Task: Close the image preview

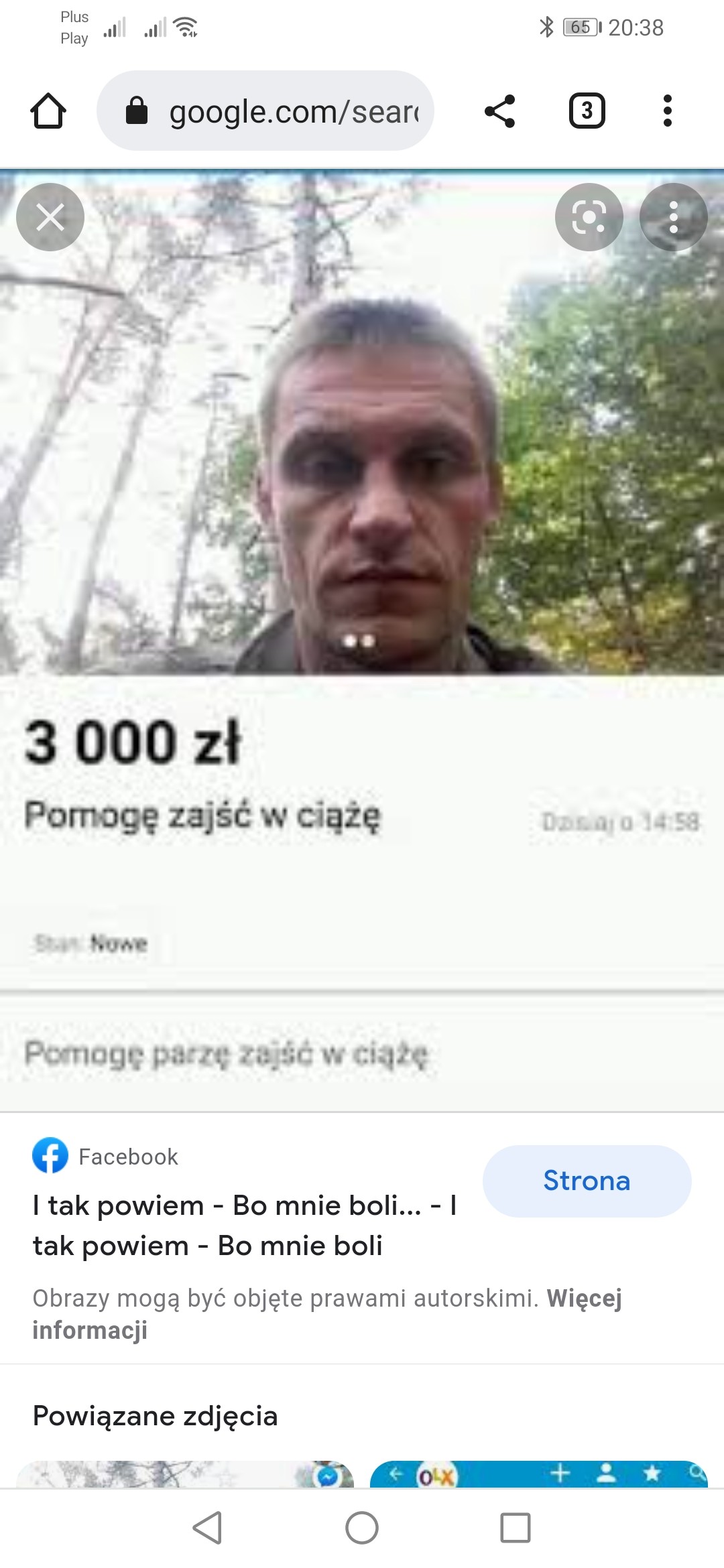Action: (50, 217)
